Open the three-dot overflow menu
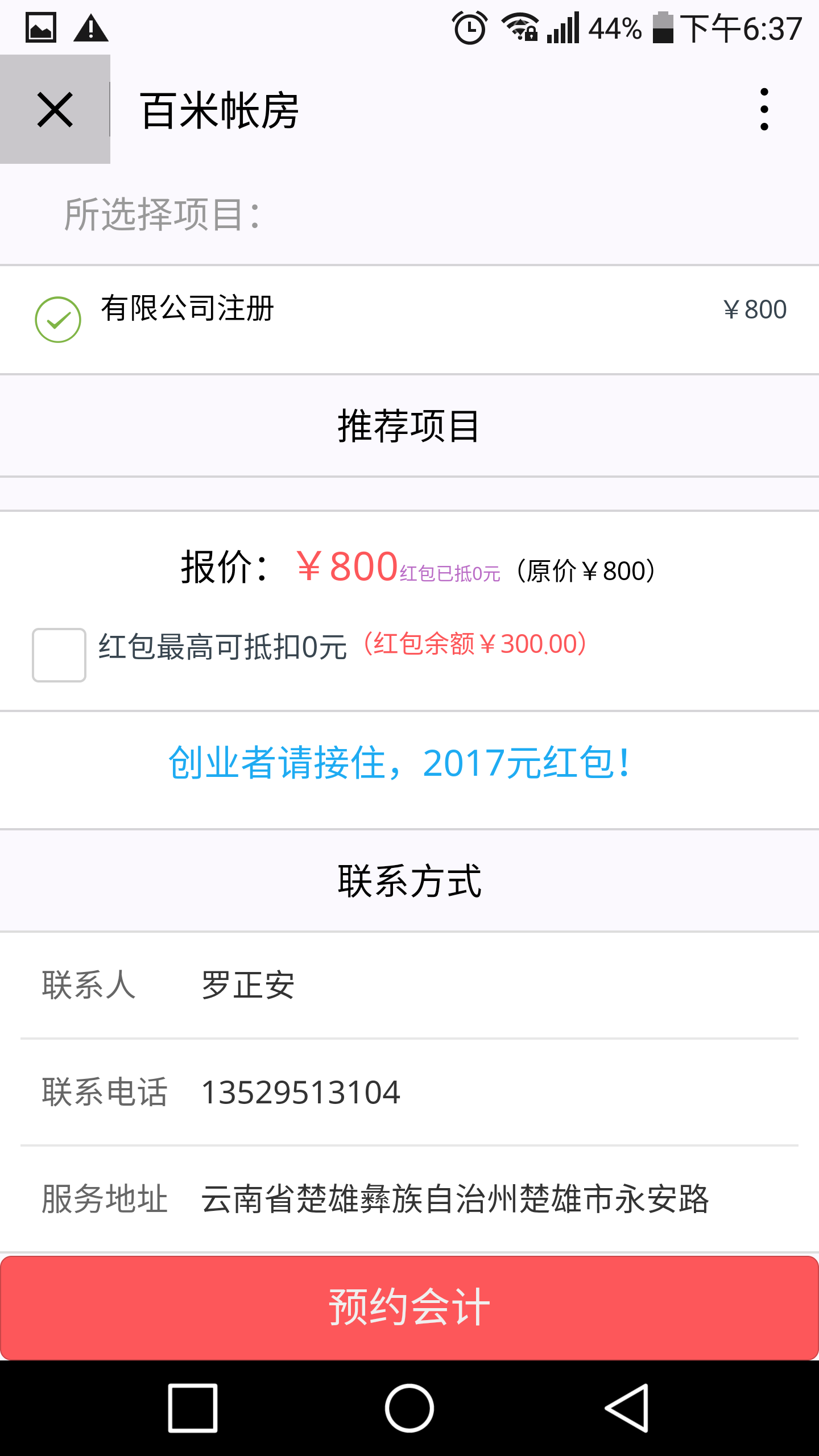Viewport: 819px width, 1456px height. pyautogui.click(x=764, y=110)
